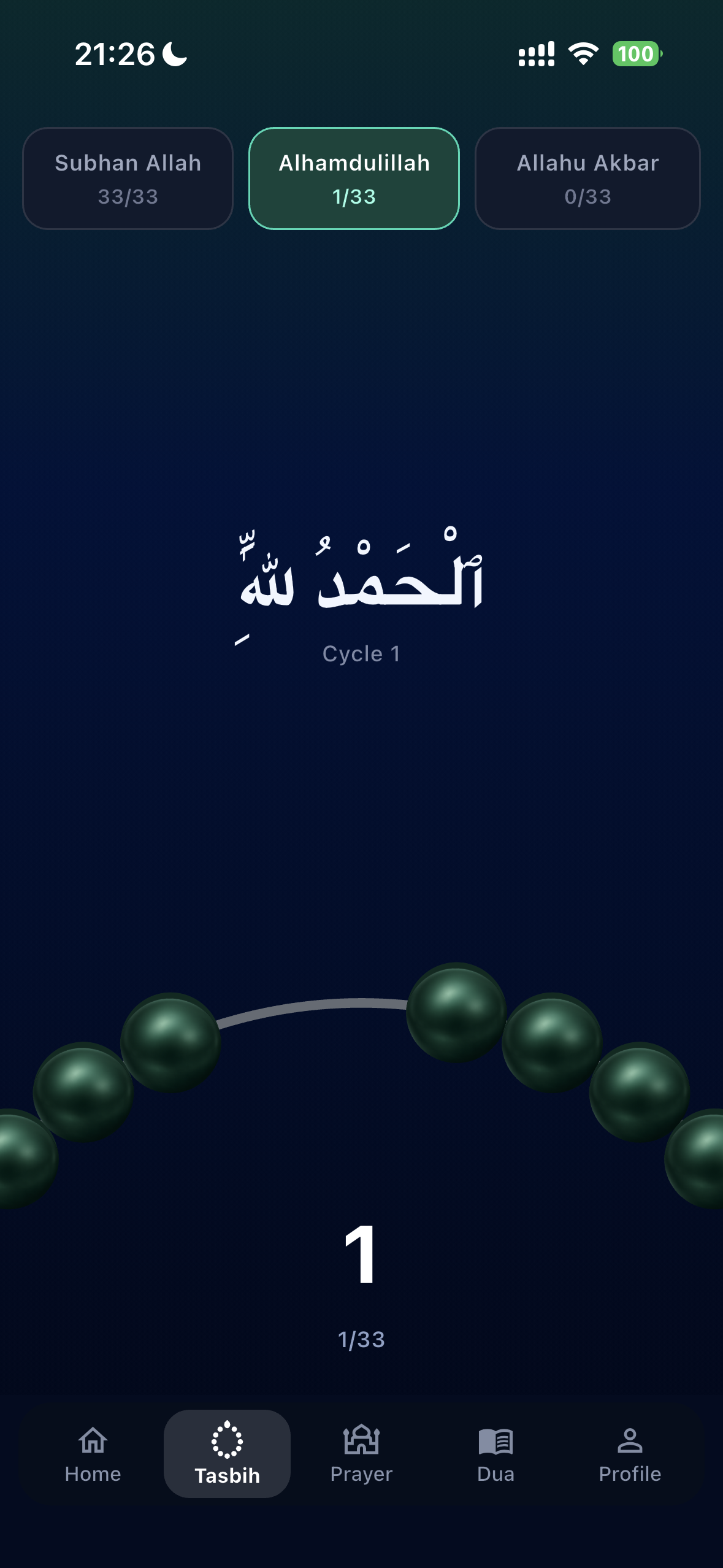723x1568 pixels.
Task: Switch to the Allahu Akbar counter
Action: pyautogui.click(x=587, y=177)
